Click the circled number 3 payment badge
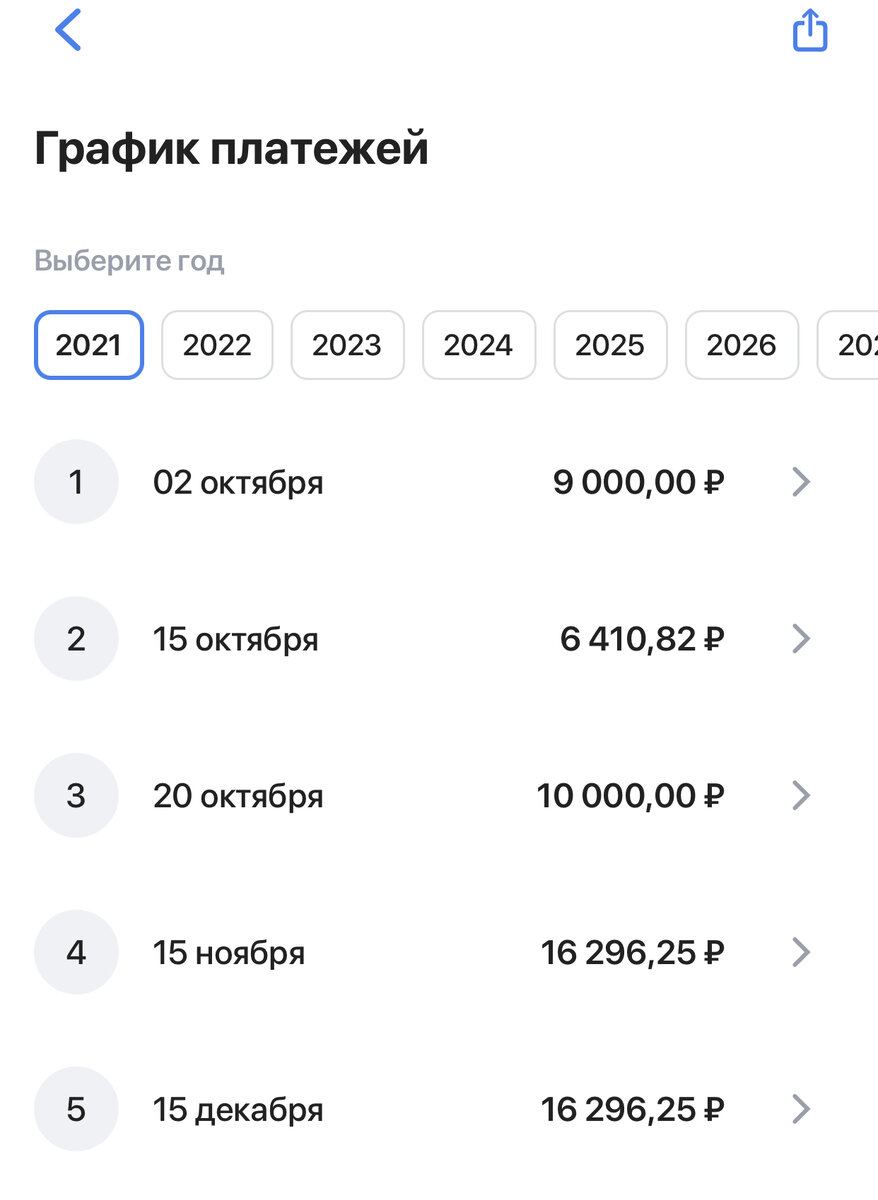 click(76, 795)
